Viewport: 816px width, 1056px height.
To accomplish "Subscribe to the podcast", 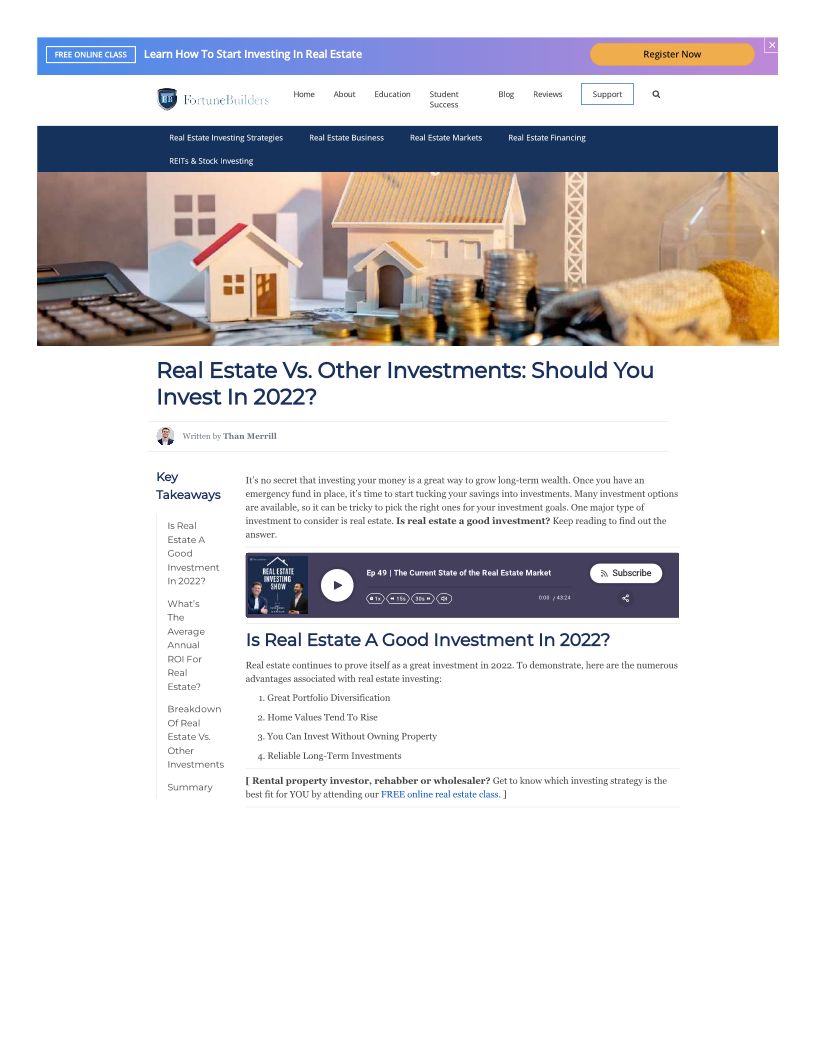I will click(625, 573).
